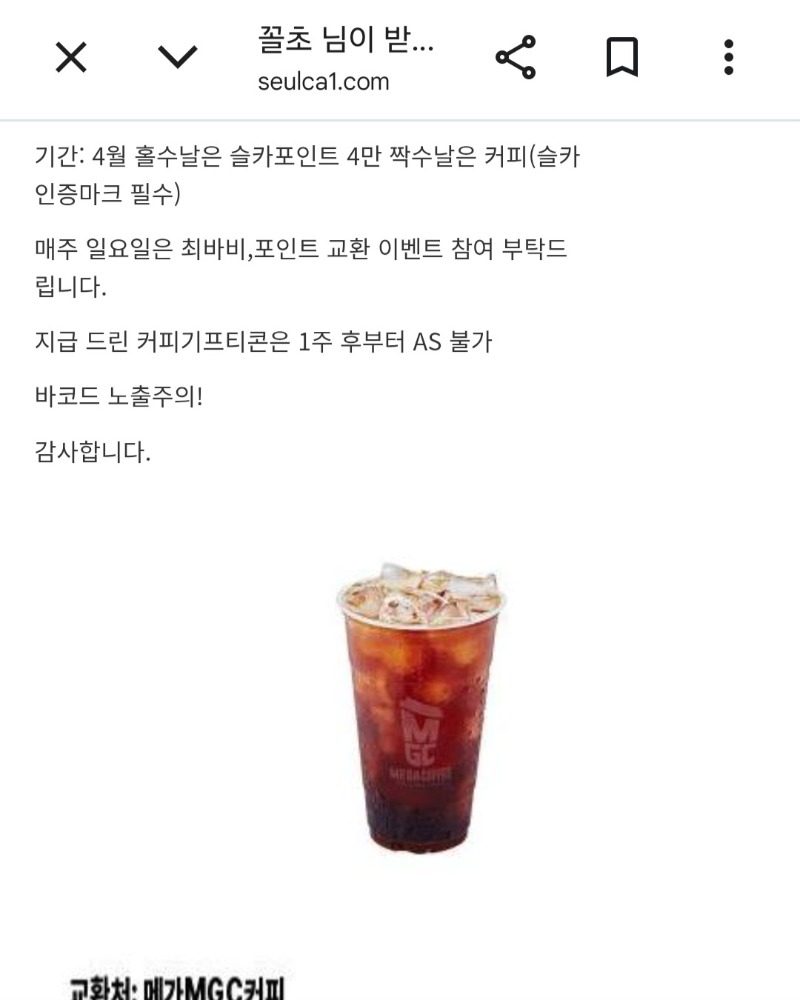Bookmark this page
Viewport: 800px width, 1000px height.
622,58
